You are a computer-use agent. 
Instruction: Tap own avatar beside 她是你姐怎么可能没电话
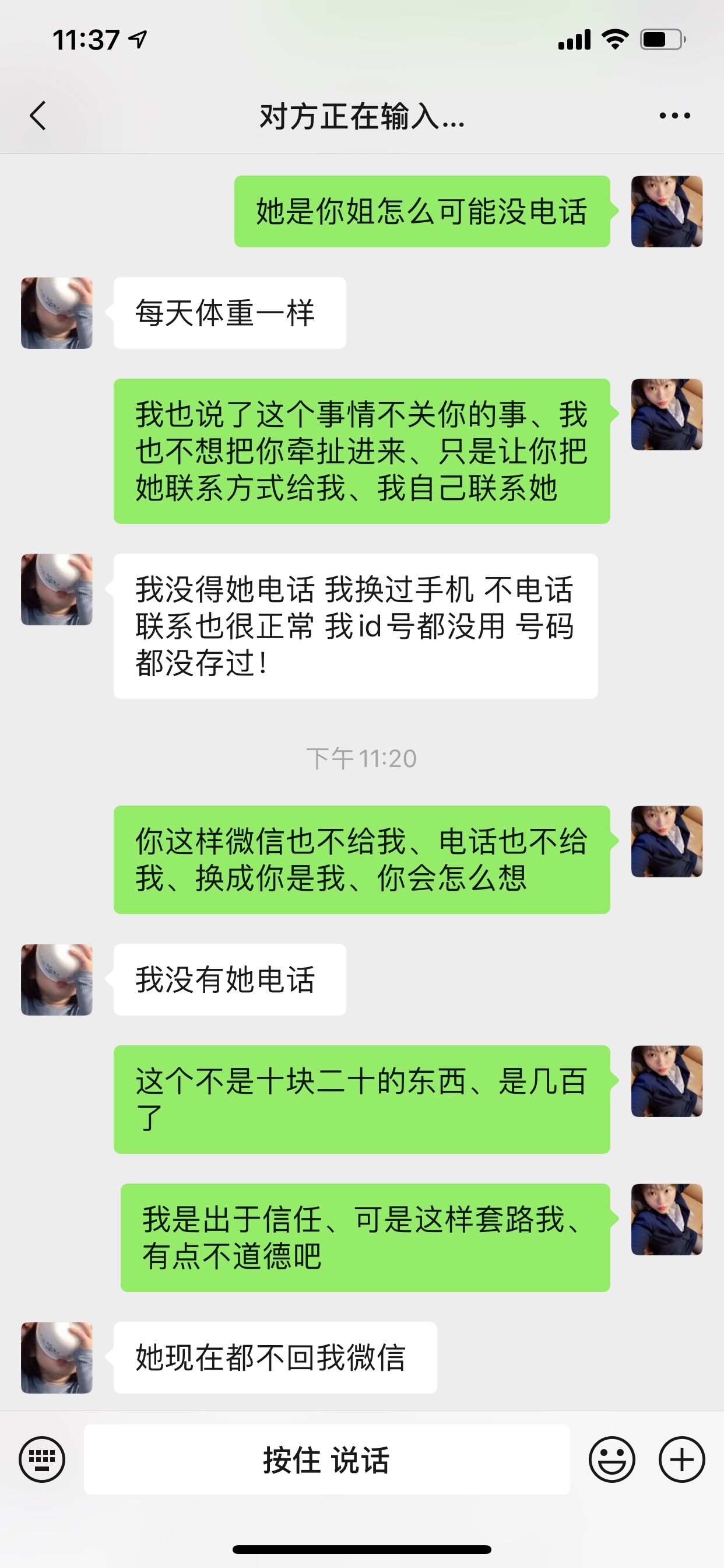[x=667, y=211]
